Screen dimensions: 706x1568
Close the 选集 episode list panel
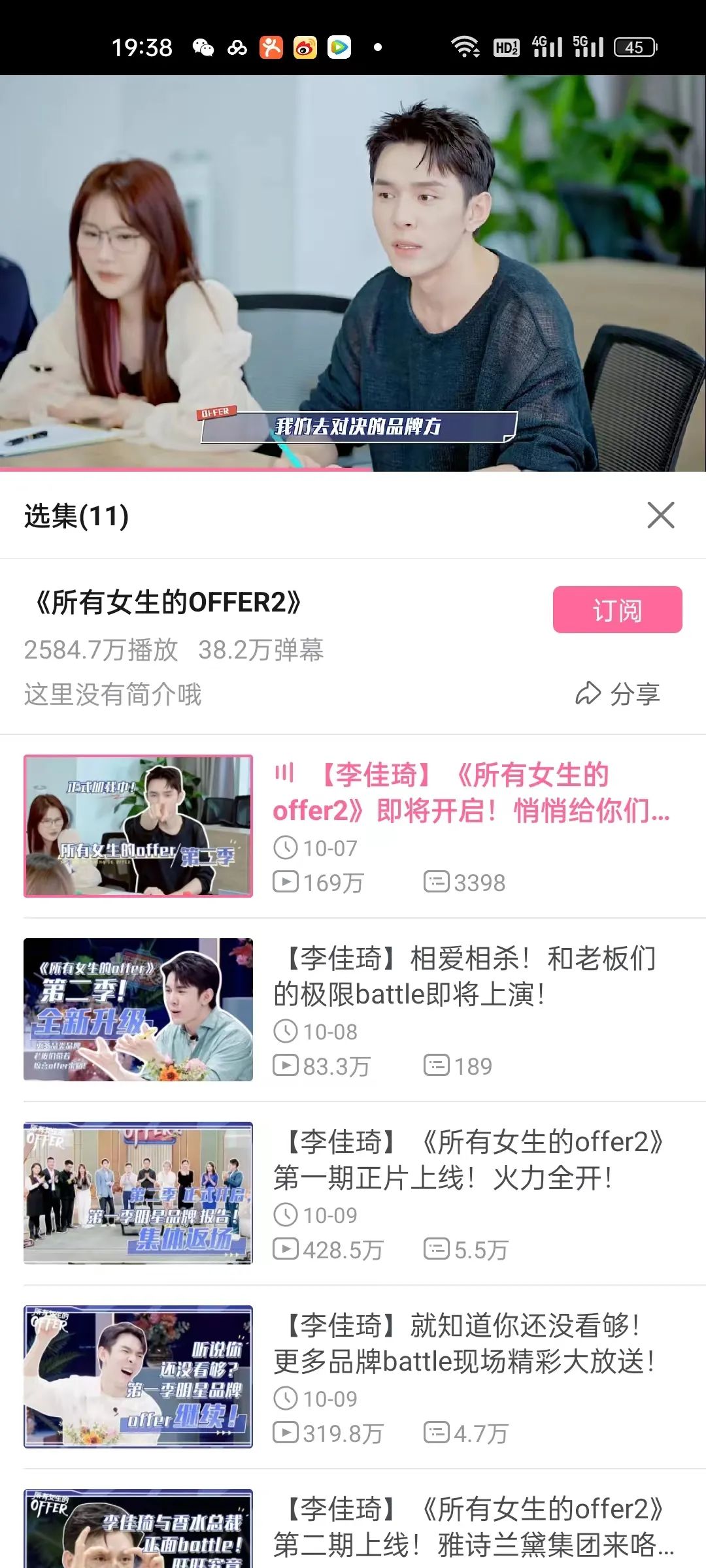click(660, 515)
